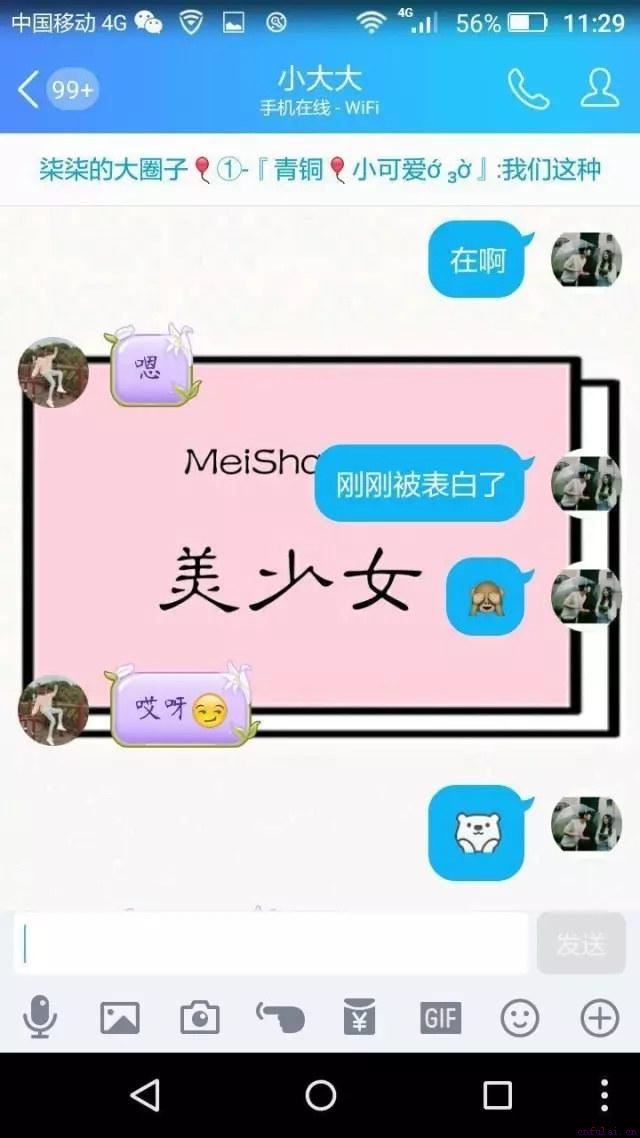The height and width of the screenshot is (1138, 640).
Task: Tap the 发送 send button
Action: pos(581,943)
